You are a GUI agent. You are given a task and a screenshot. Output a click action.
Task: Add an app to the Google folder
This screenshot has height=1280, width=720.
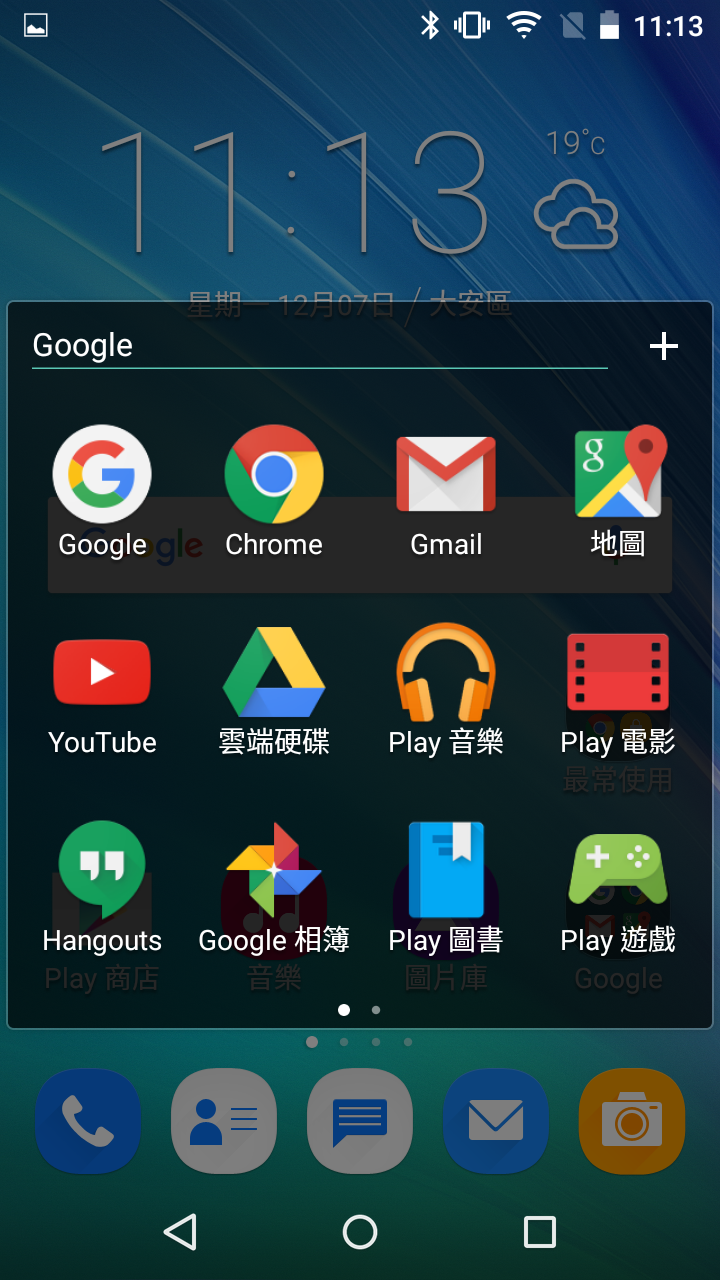[663, 346]
